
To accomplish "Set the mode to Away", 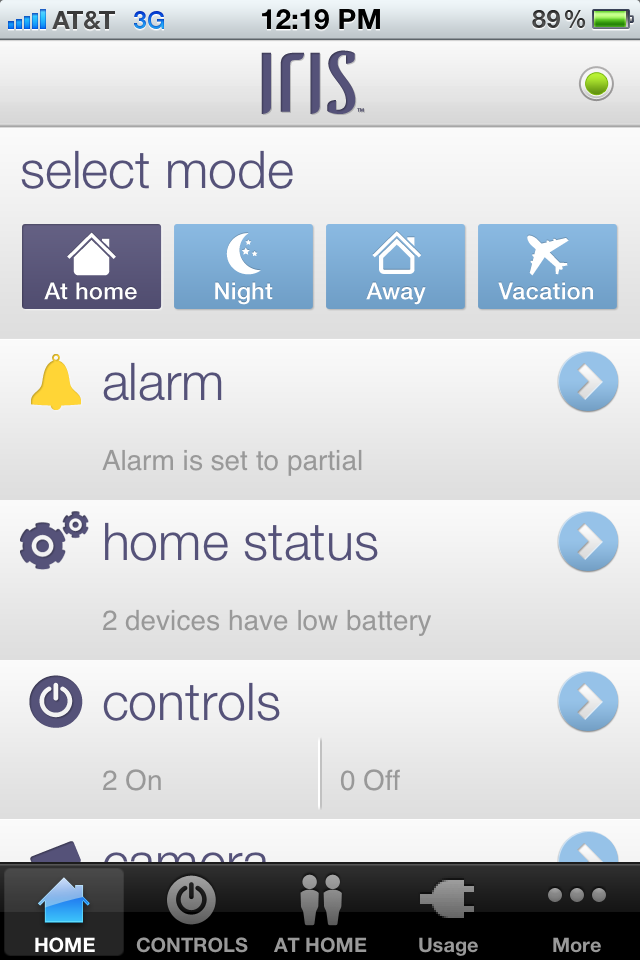I will coord(395,267).
